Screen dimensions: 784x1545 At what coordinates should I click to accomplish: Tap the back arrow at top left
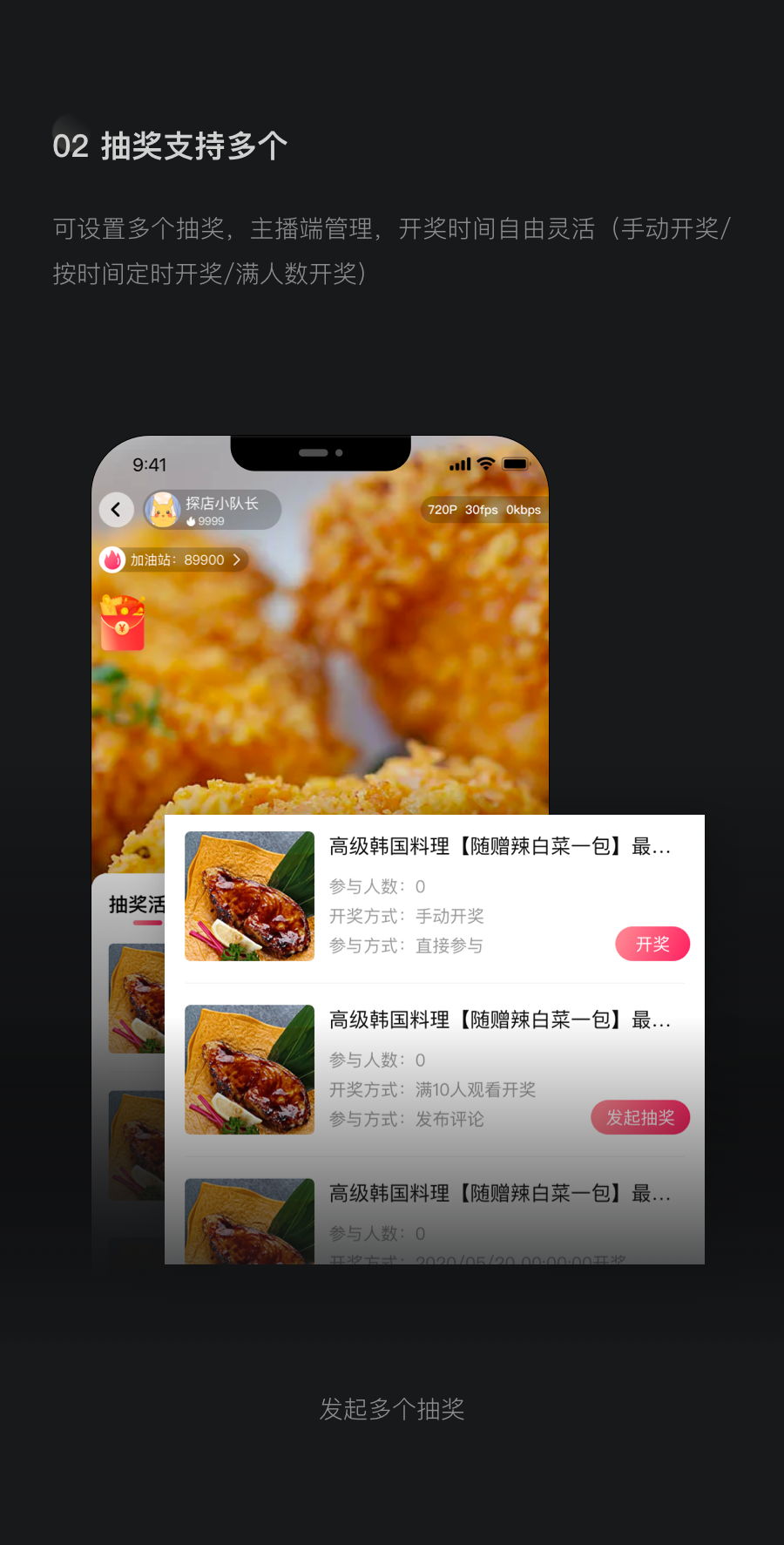[x=116, y=509]
